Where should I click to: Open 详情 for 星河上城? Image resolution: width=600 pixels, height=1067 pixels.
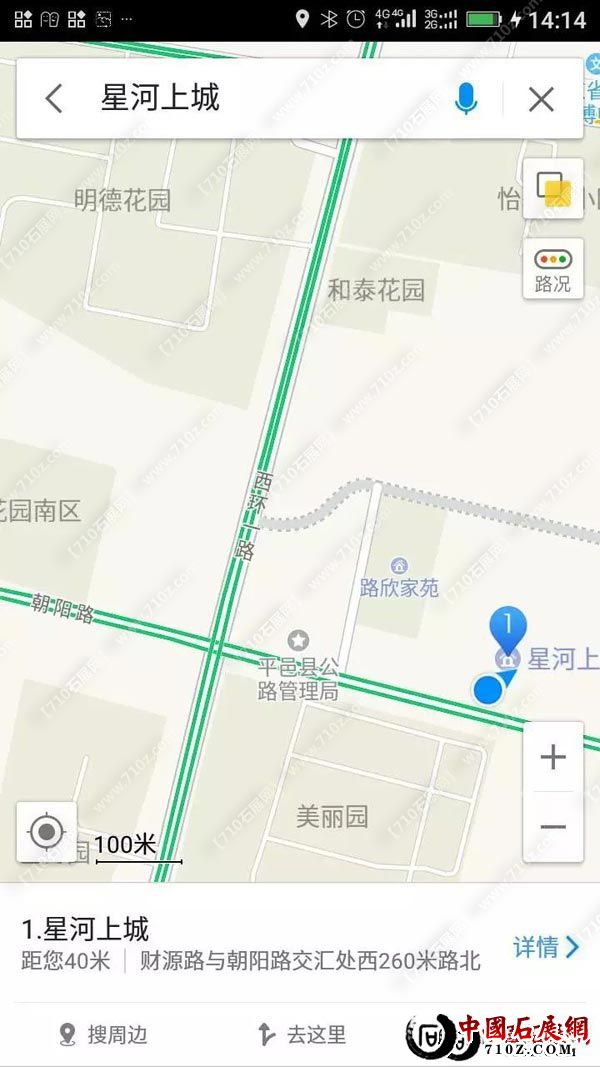click(x=546, y=947)
